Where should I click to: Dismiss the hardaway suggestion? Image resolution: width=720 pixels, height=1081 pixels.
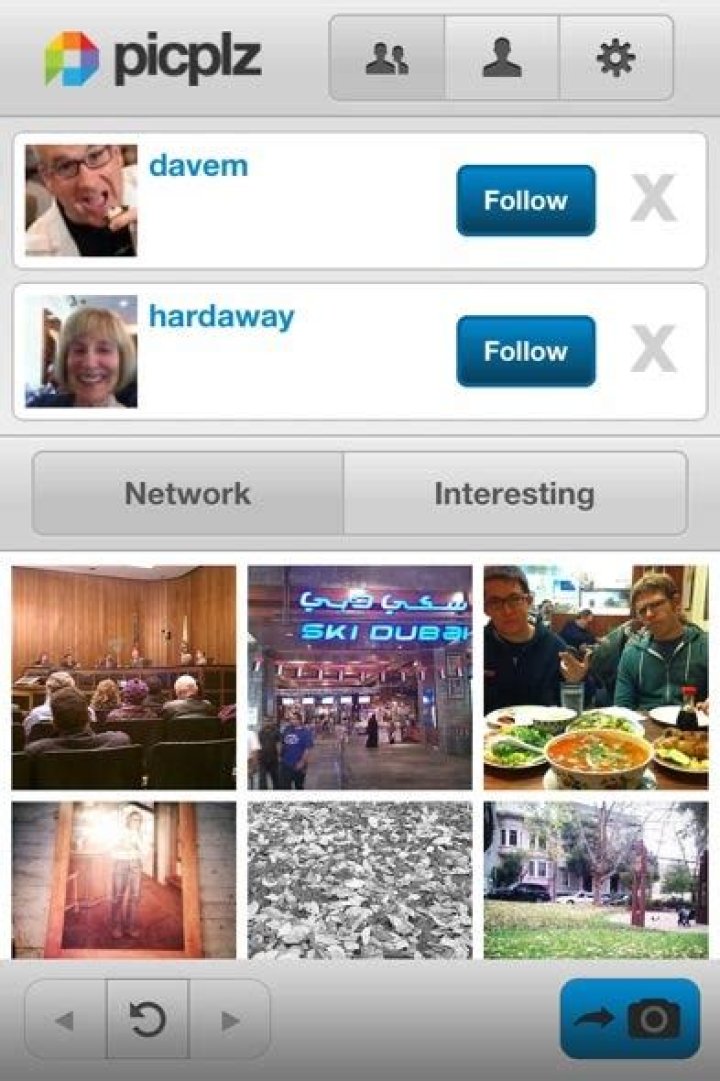tap(653, 350)
